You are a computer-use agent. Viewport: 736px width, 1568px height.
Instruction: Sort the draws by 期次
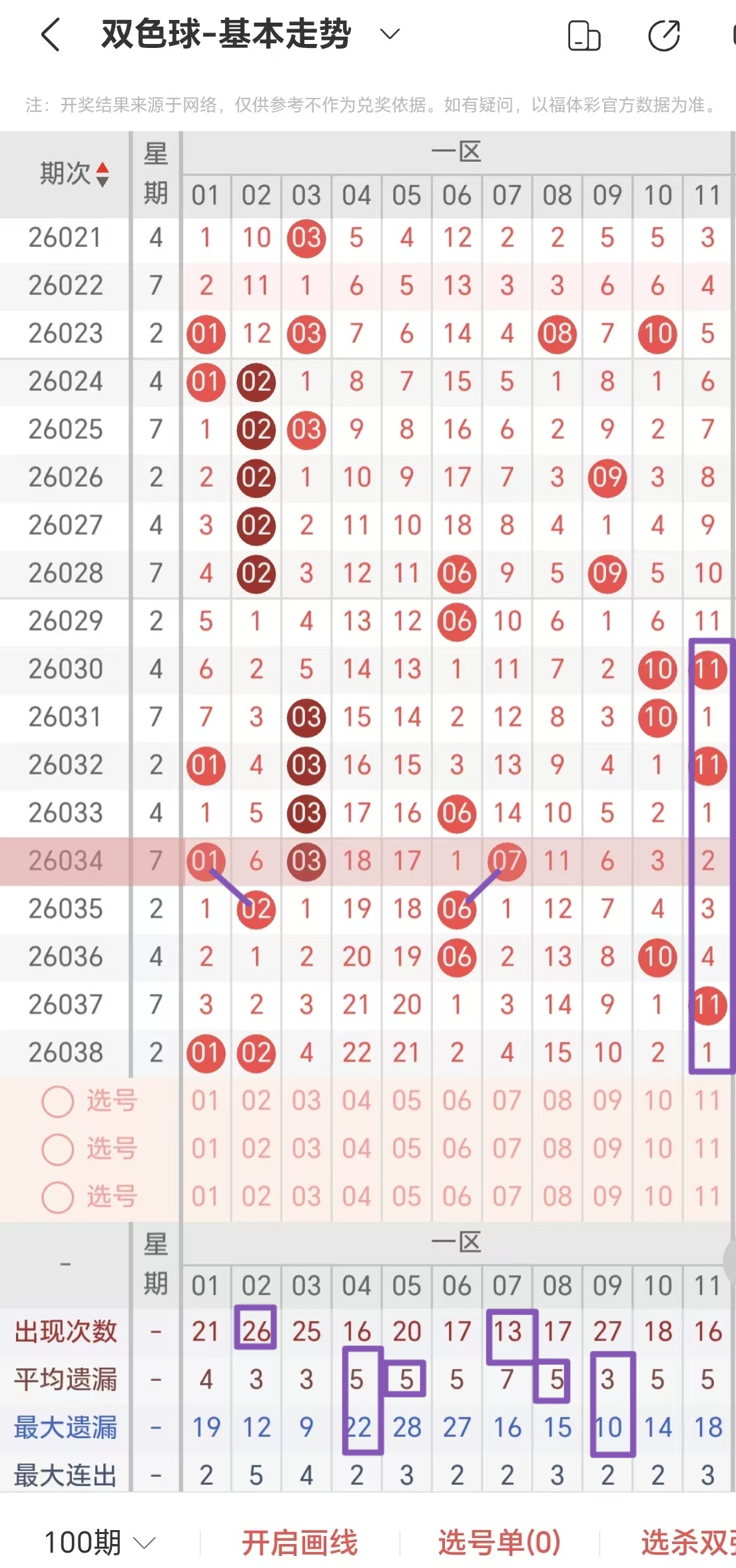[74, 174]
